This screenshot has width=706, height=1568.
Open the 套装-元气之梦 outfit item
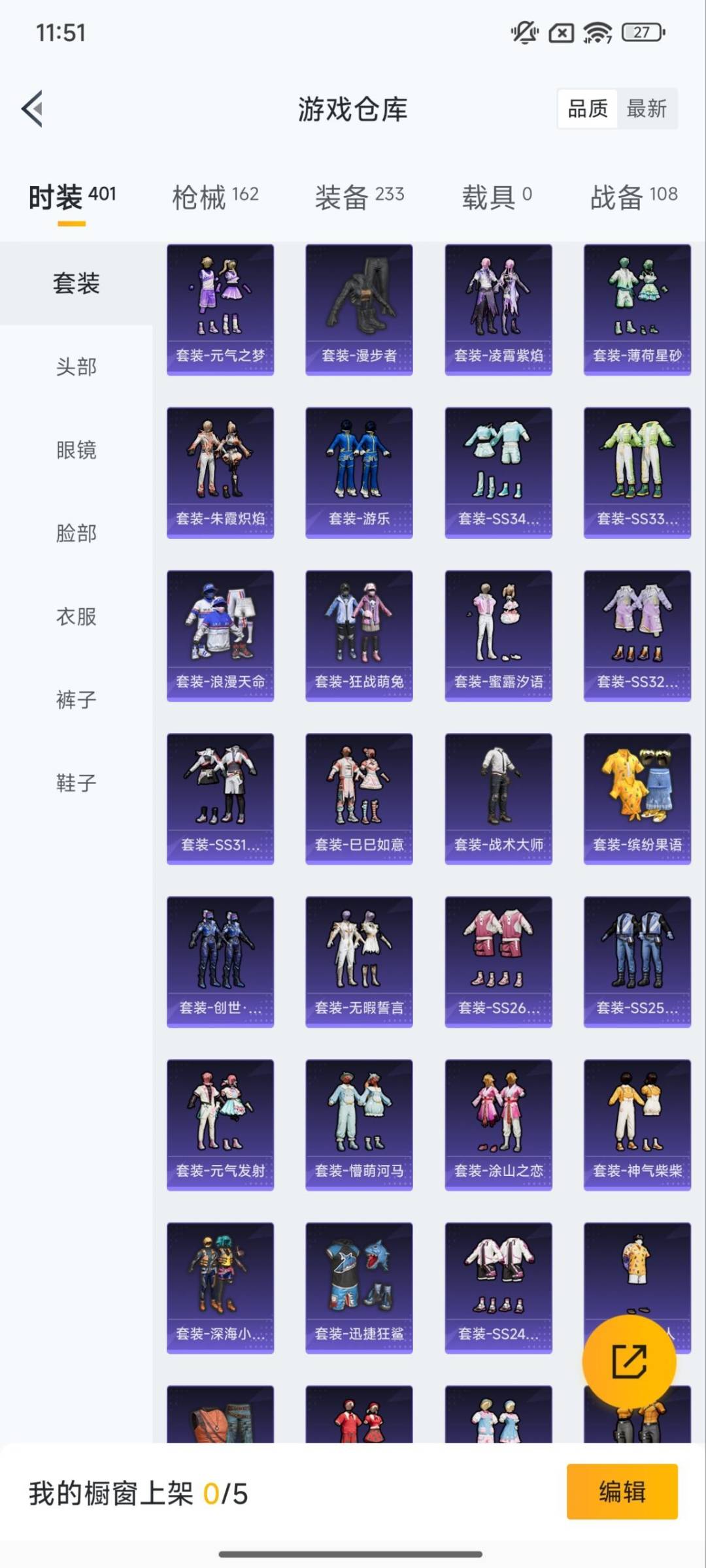pyautogui.click(x=220, y=307)
